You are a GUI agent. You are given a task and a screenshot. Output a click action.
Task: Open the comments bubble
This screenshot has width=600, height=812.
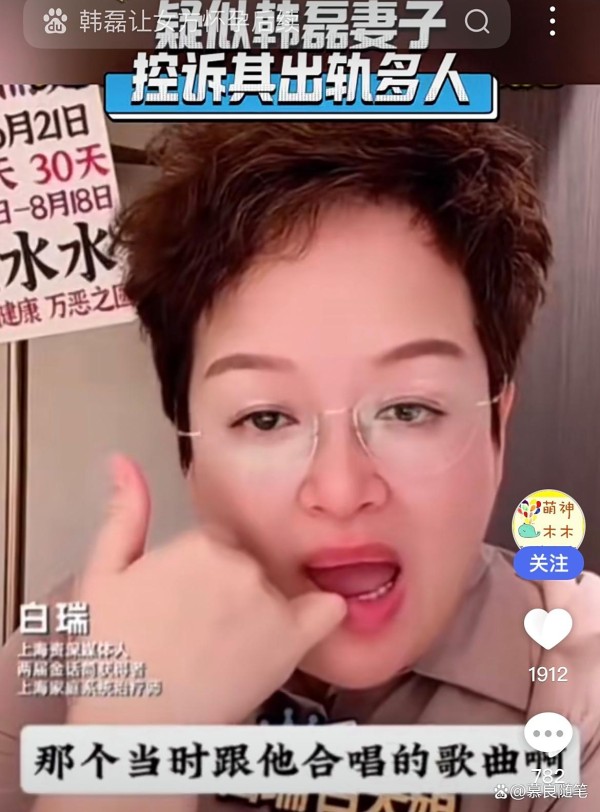pyautogui.click(x=548, y=735)
